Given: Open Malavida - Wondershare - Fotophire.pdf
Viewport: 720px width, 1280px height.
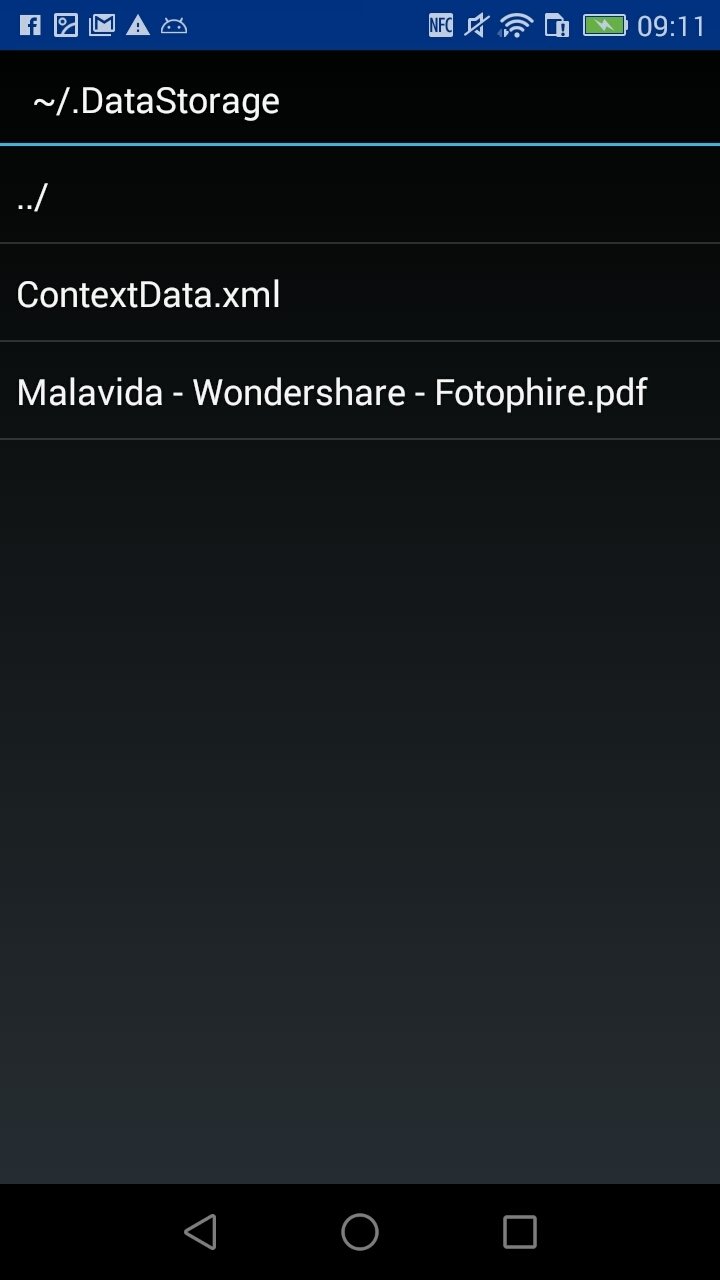Looking at the screenshot, I should (360, 391).
